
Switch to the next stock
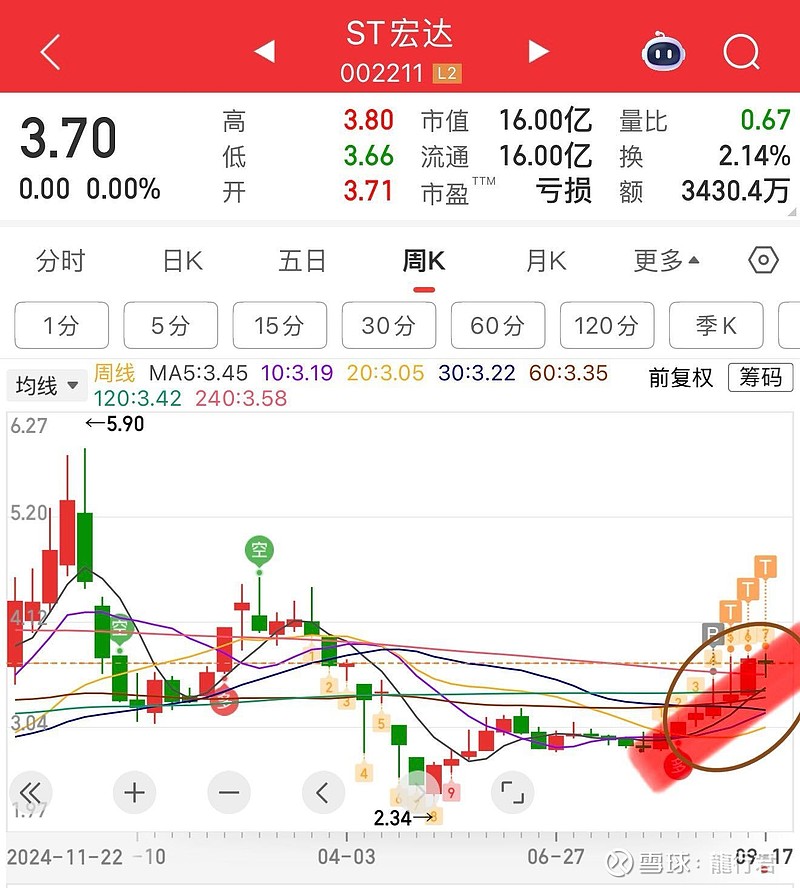539,51
